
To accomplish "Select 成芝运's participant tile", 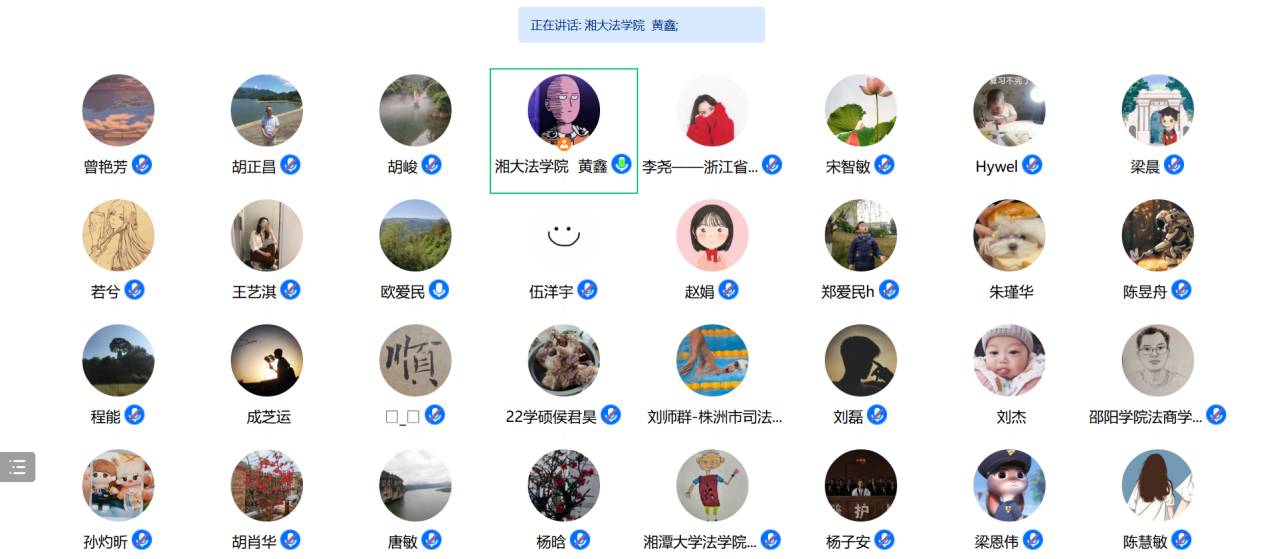I will coord(266,361).
